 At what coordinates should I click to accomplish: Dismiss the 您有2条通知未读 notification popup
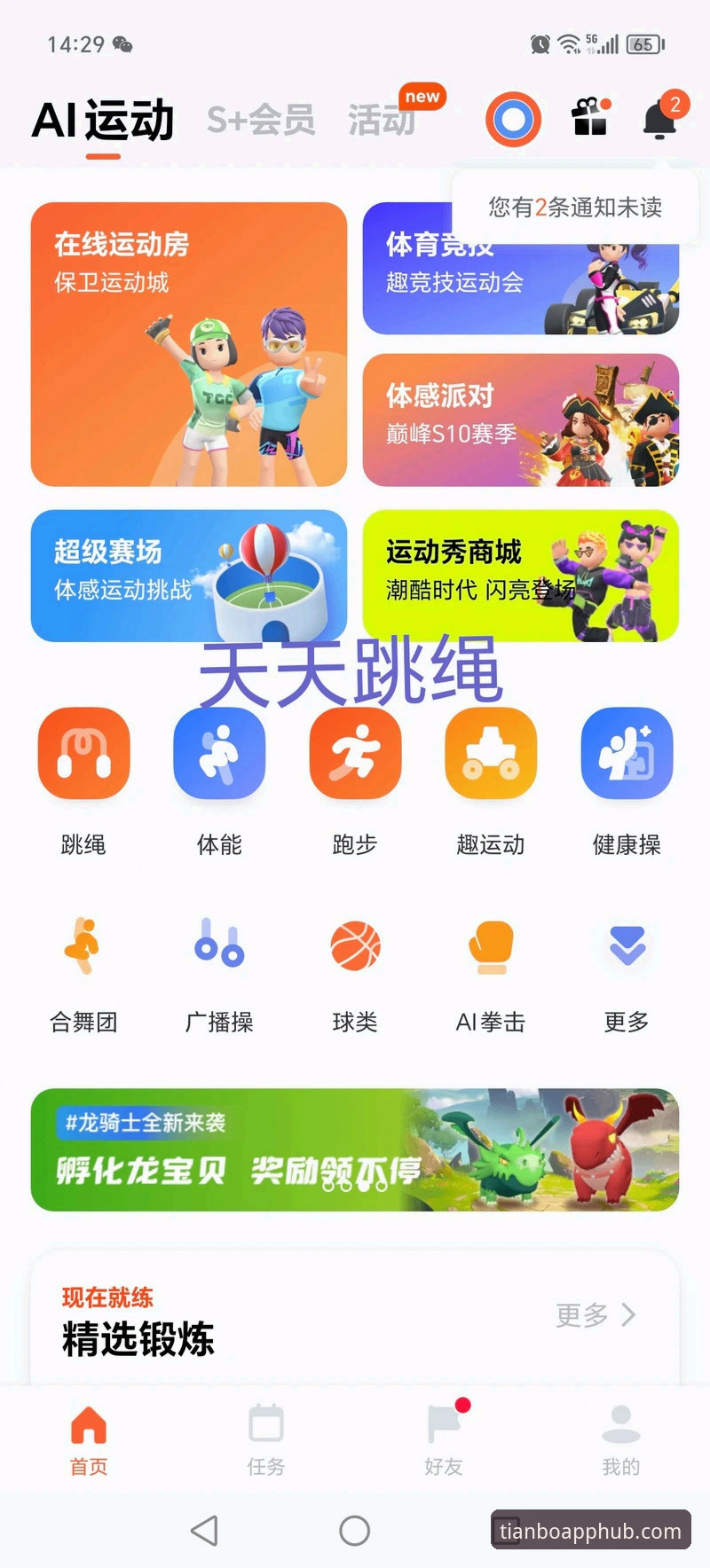point(575,206)
